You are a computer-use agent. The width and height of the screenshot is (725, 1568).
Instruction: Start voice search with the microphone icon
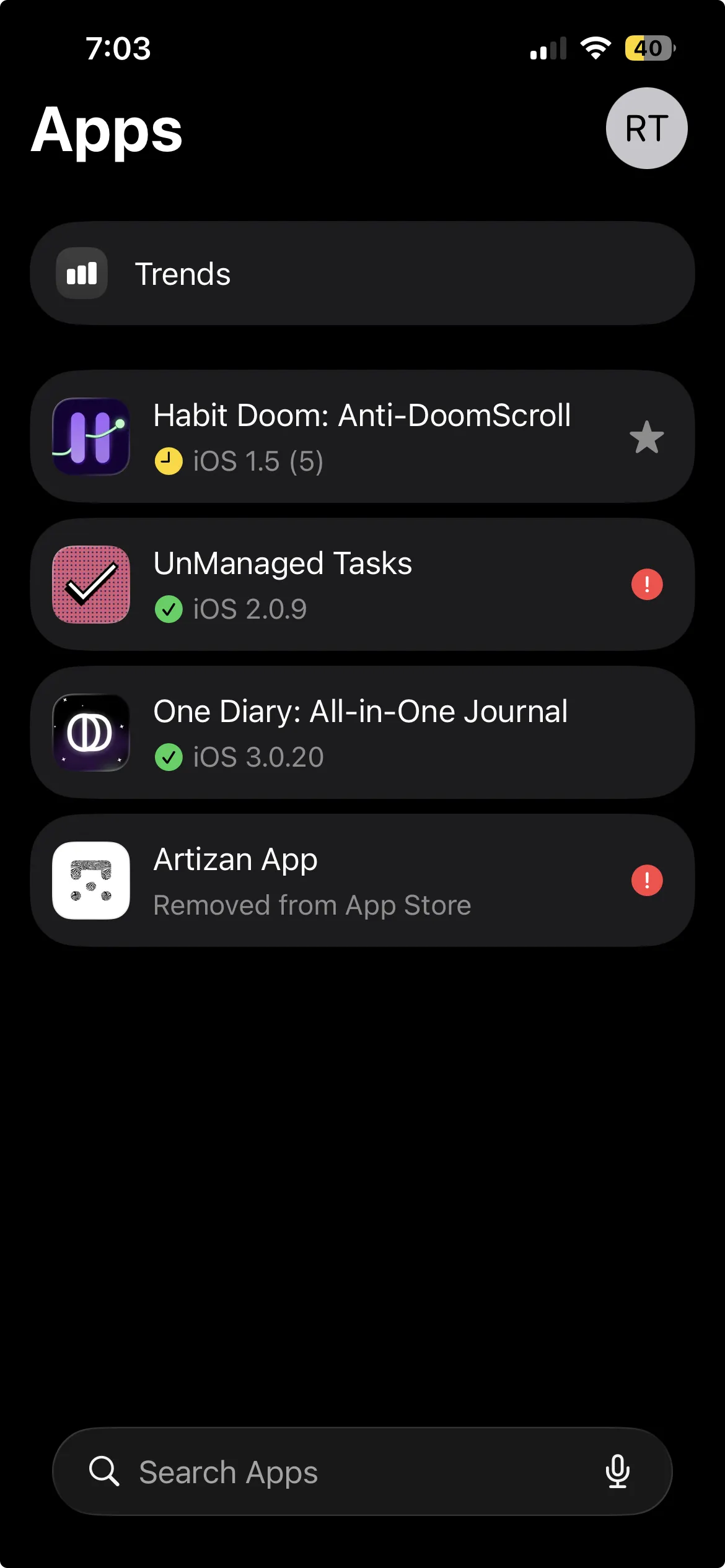[x=617, y=1472]
